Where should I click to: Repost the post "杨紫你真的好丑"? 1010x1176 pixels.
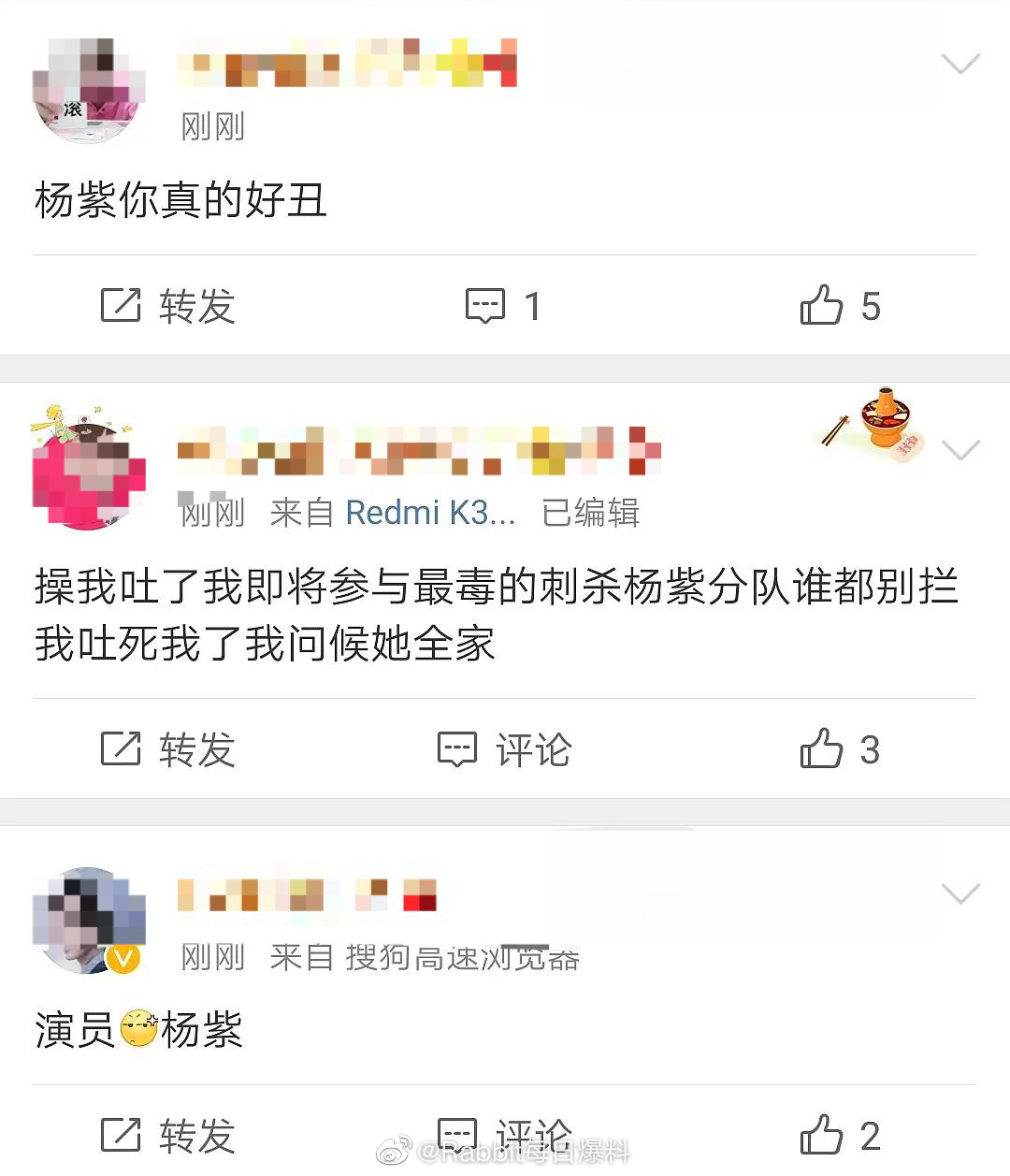(x=167, y=306)
